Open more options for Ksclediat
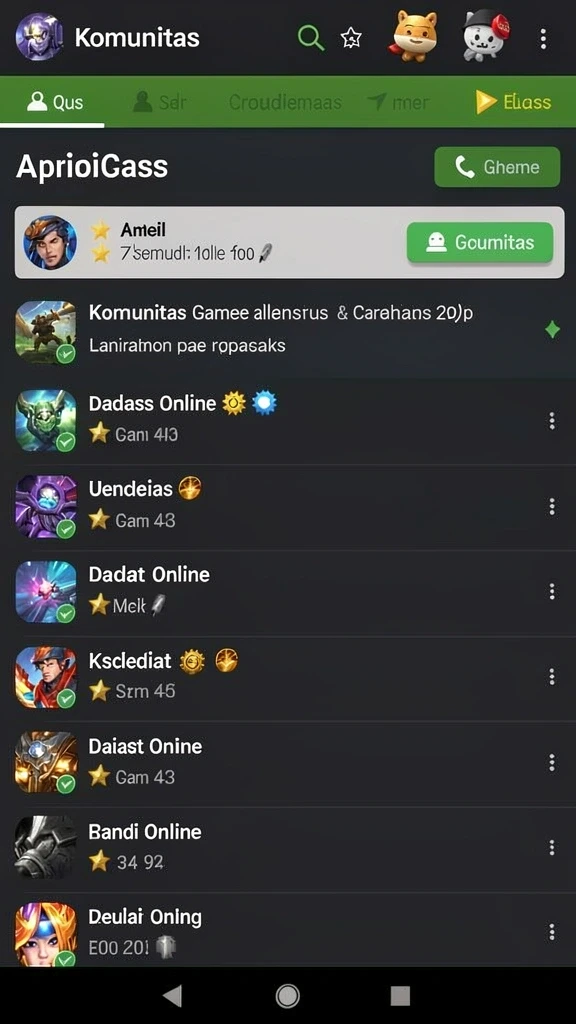The width and height of the screenshot is (576, 1024). pos(552,677)
